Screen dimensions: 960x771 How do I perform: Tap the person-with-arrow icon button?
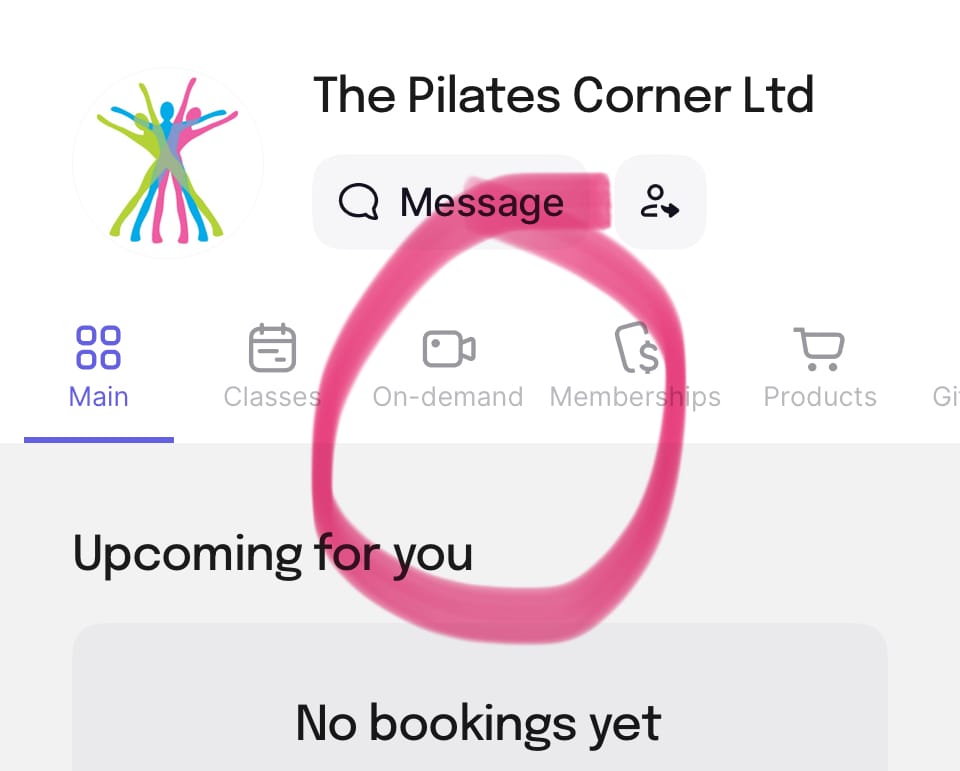pos(660,202)
